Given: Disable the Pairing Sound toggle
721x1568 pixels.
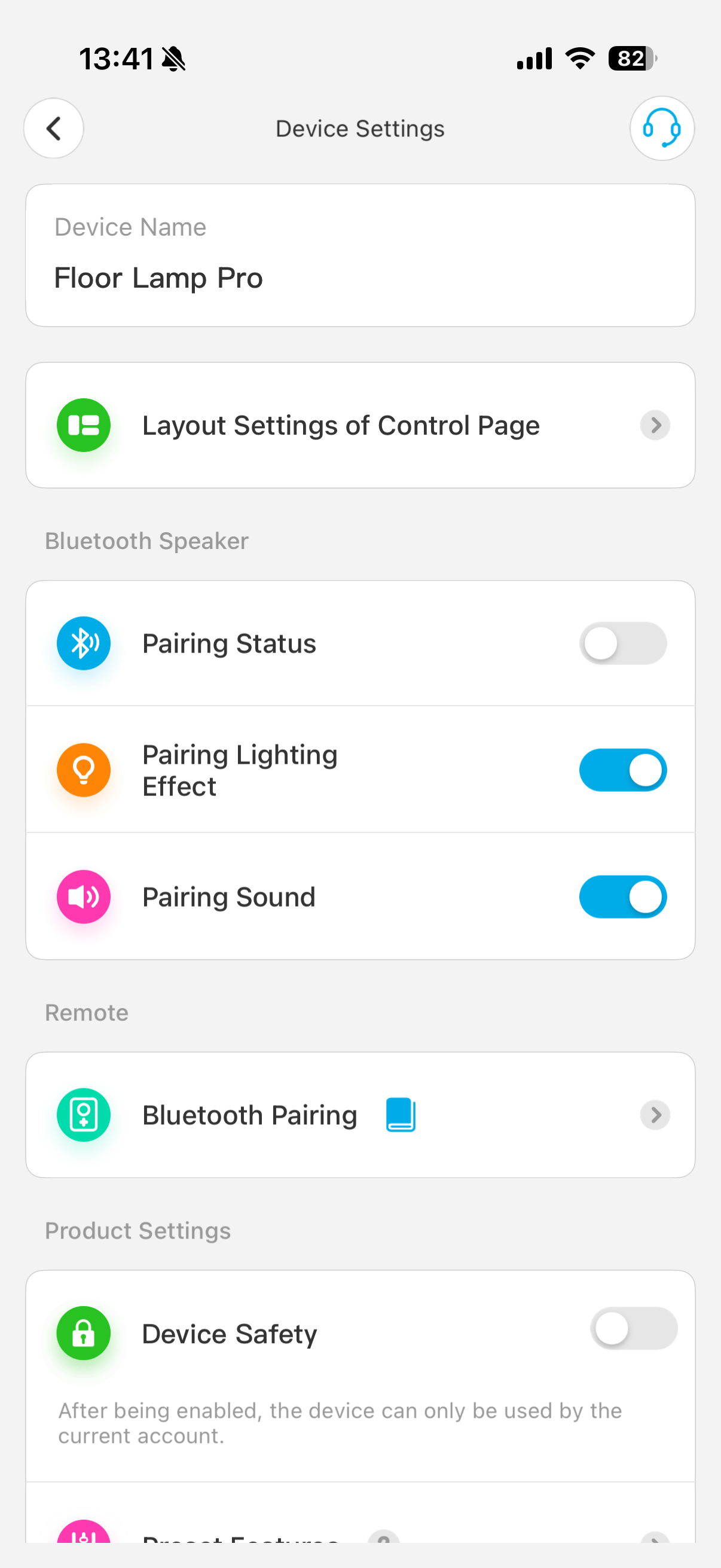Looking at the screenshot, I should [x=622, y=896].
